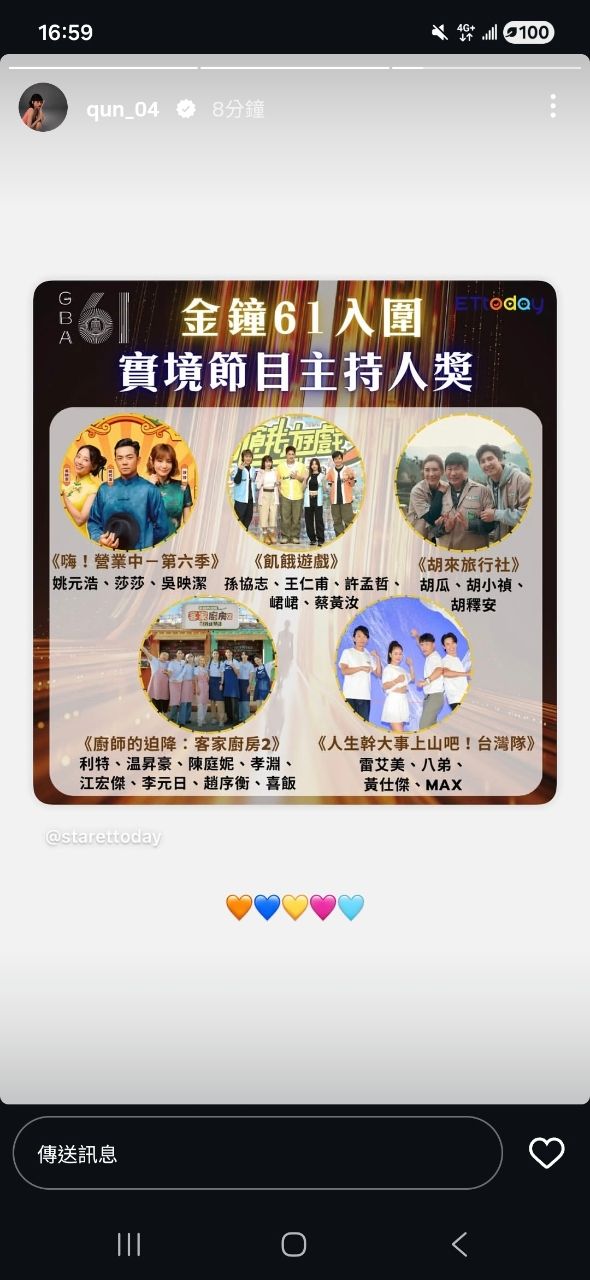Viewport: 590px width, 1280px height.
Task: Open qun_04's profile picture
Action: click(43, 108)
